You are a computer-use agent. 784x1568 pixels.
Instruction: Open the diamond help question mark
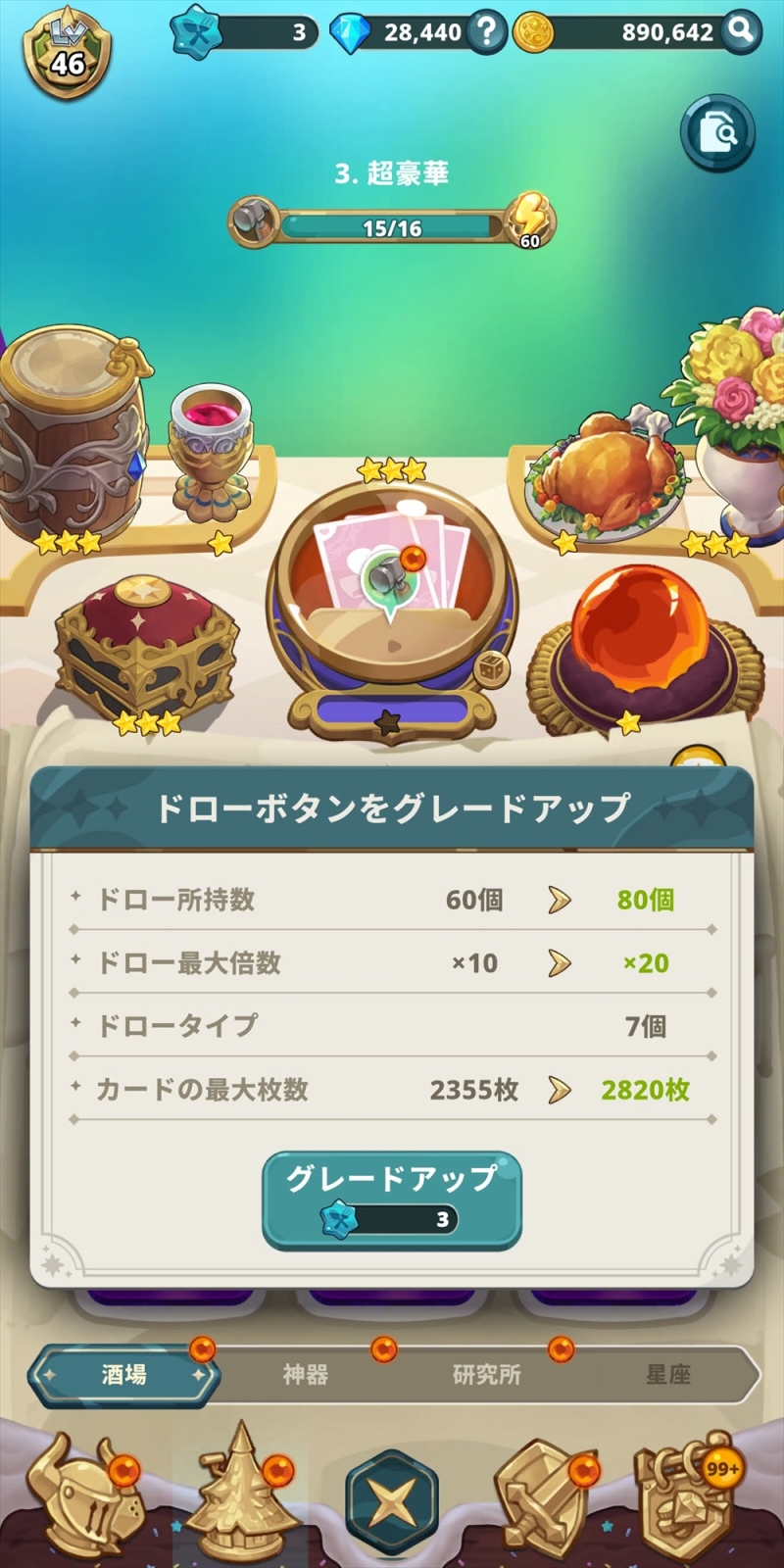486,32
